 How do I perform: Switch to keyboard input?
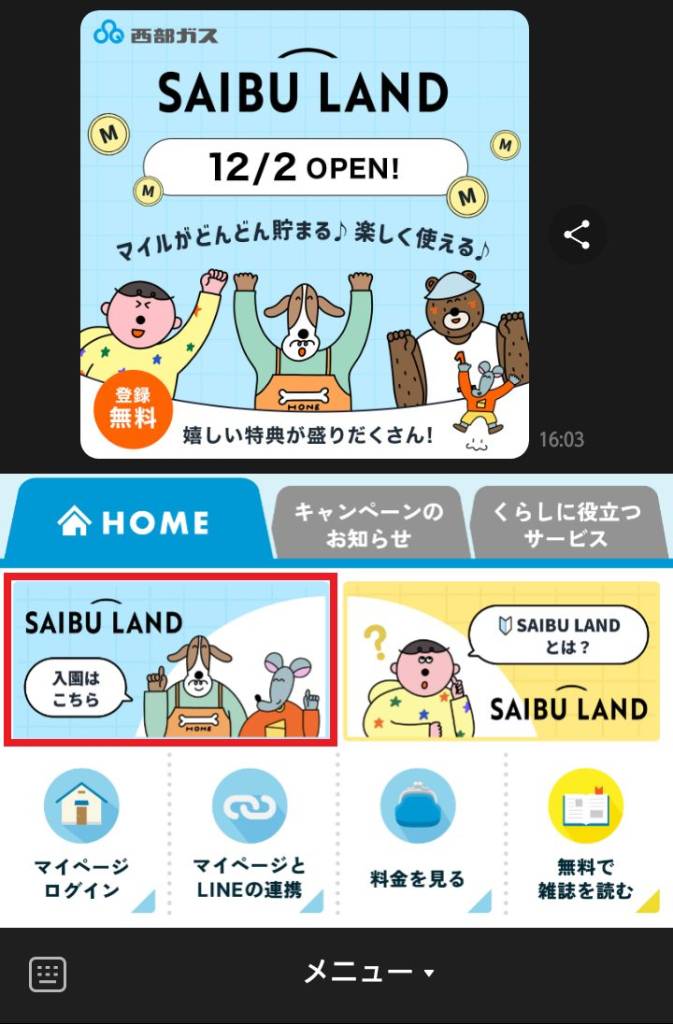coord(48,973)
